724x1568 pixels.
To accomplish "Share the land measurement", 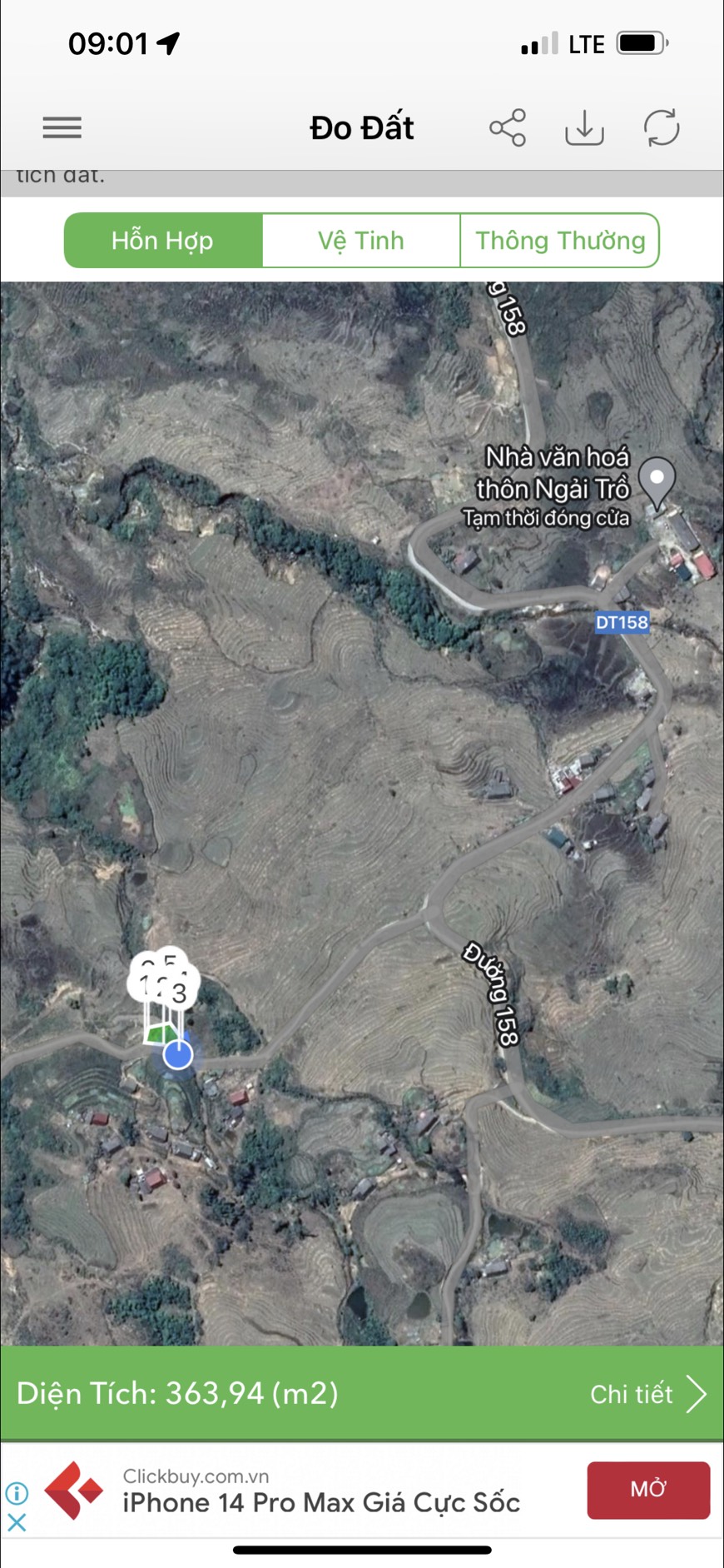I will coord(508,127).
